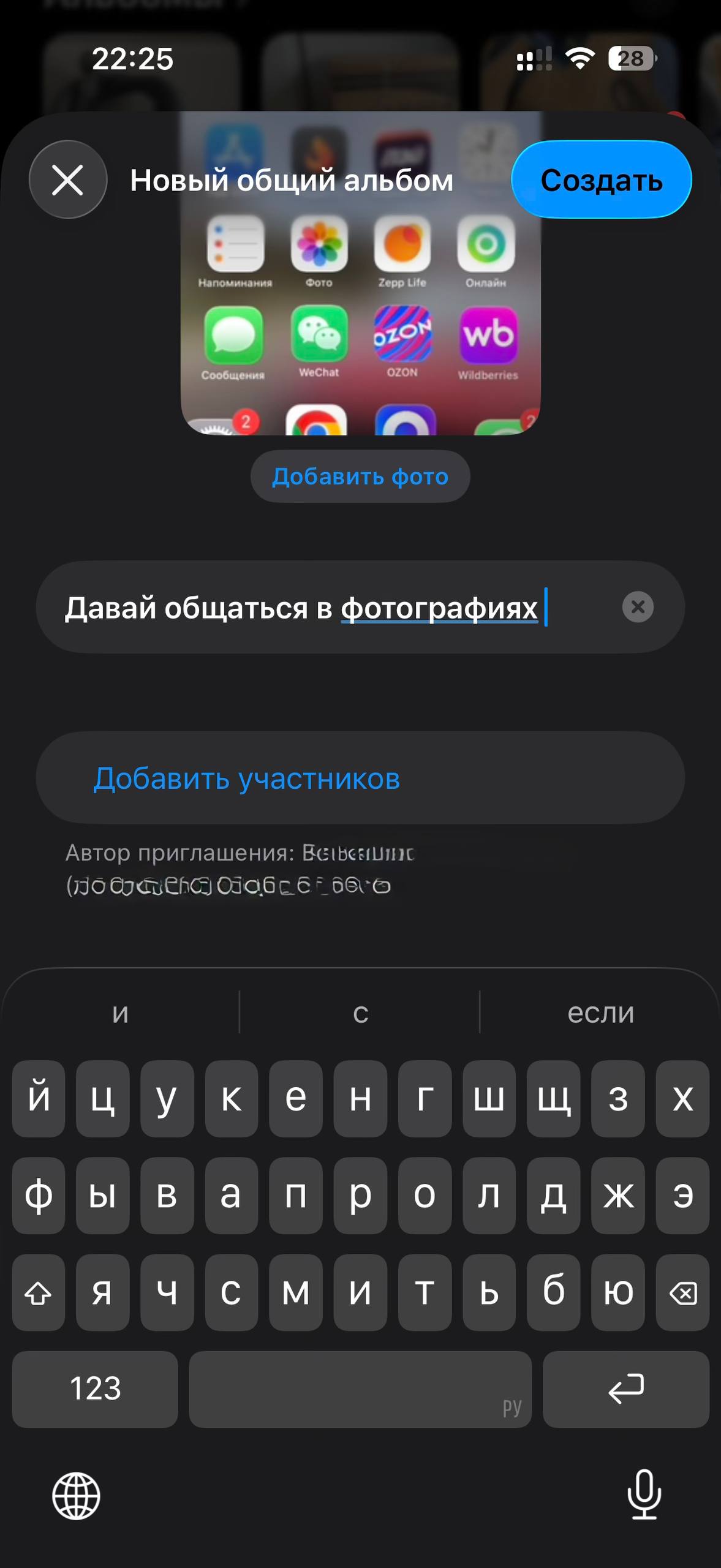Switch keyboard to 123 numbers
The image size is (721, 1568).
click(95, 1389)
